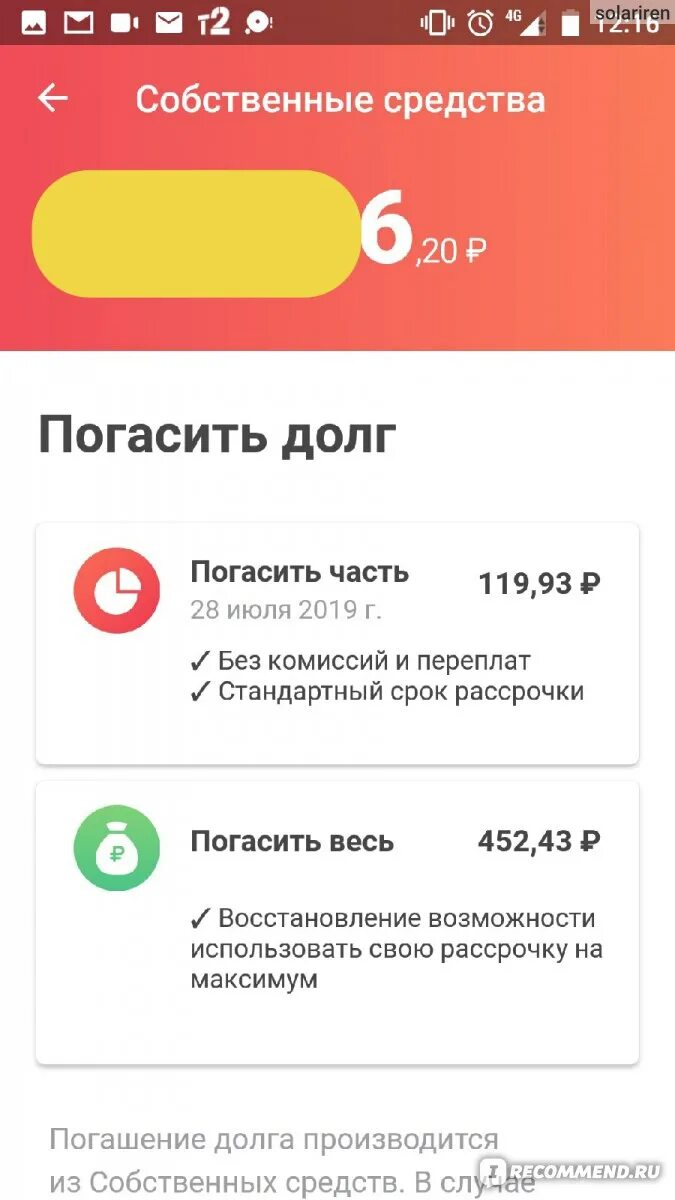Go back using the top arrow
Screen dimensions: 675x1200
click(53, 98)
